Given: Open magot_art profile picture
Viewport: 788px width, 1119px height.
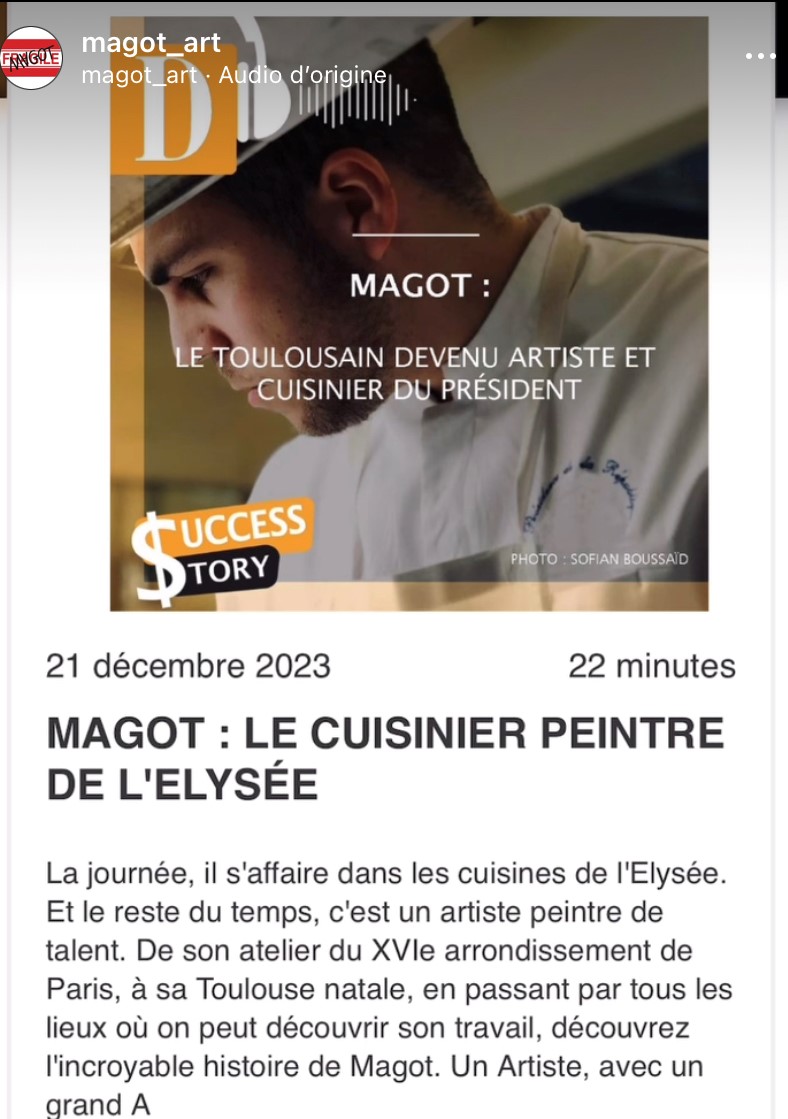Looking at the screenshot, I should [32, 58].
